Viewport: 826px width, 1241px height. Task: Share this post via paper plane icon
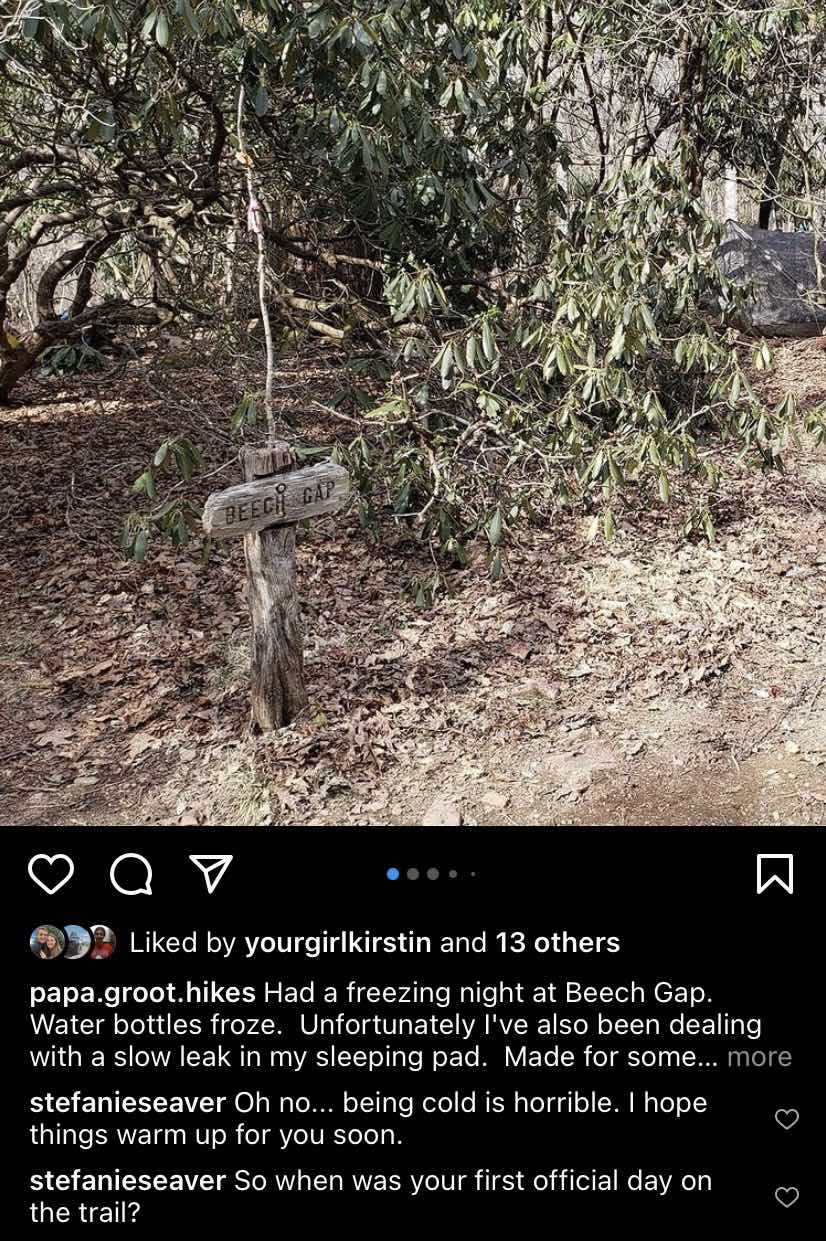pos(210,873)
